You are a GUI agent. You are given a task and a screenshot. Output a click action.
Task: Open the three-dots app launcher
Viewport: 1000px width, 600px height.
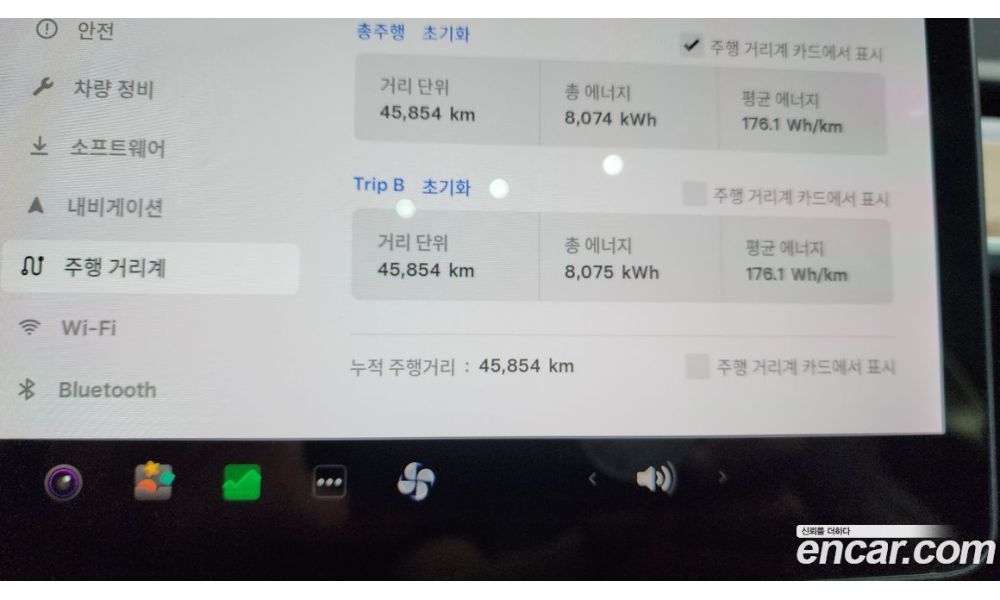point(330,483)
